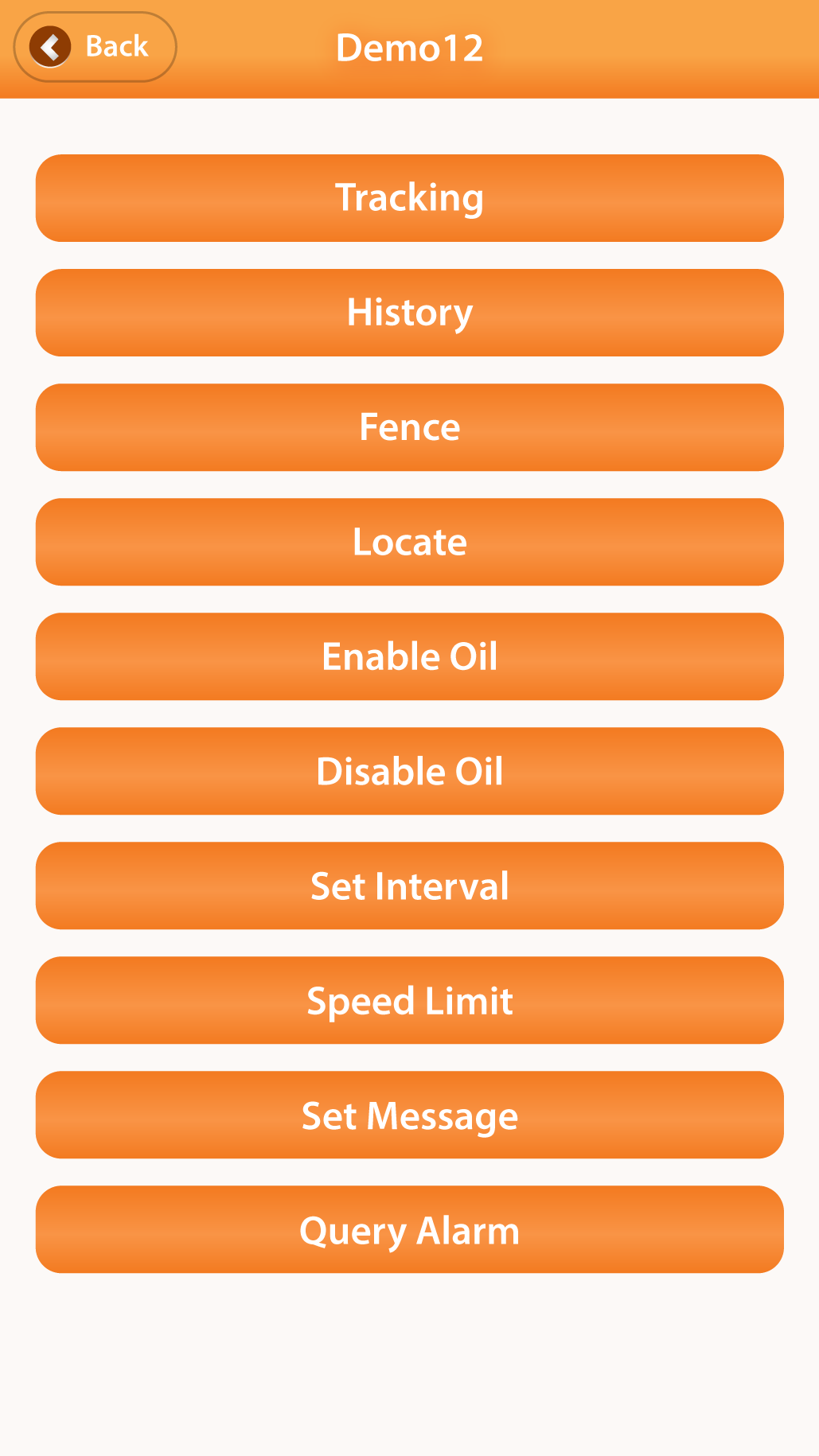View the History option

pos(410,313)
